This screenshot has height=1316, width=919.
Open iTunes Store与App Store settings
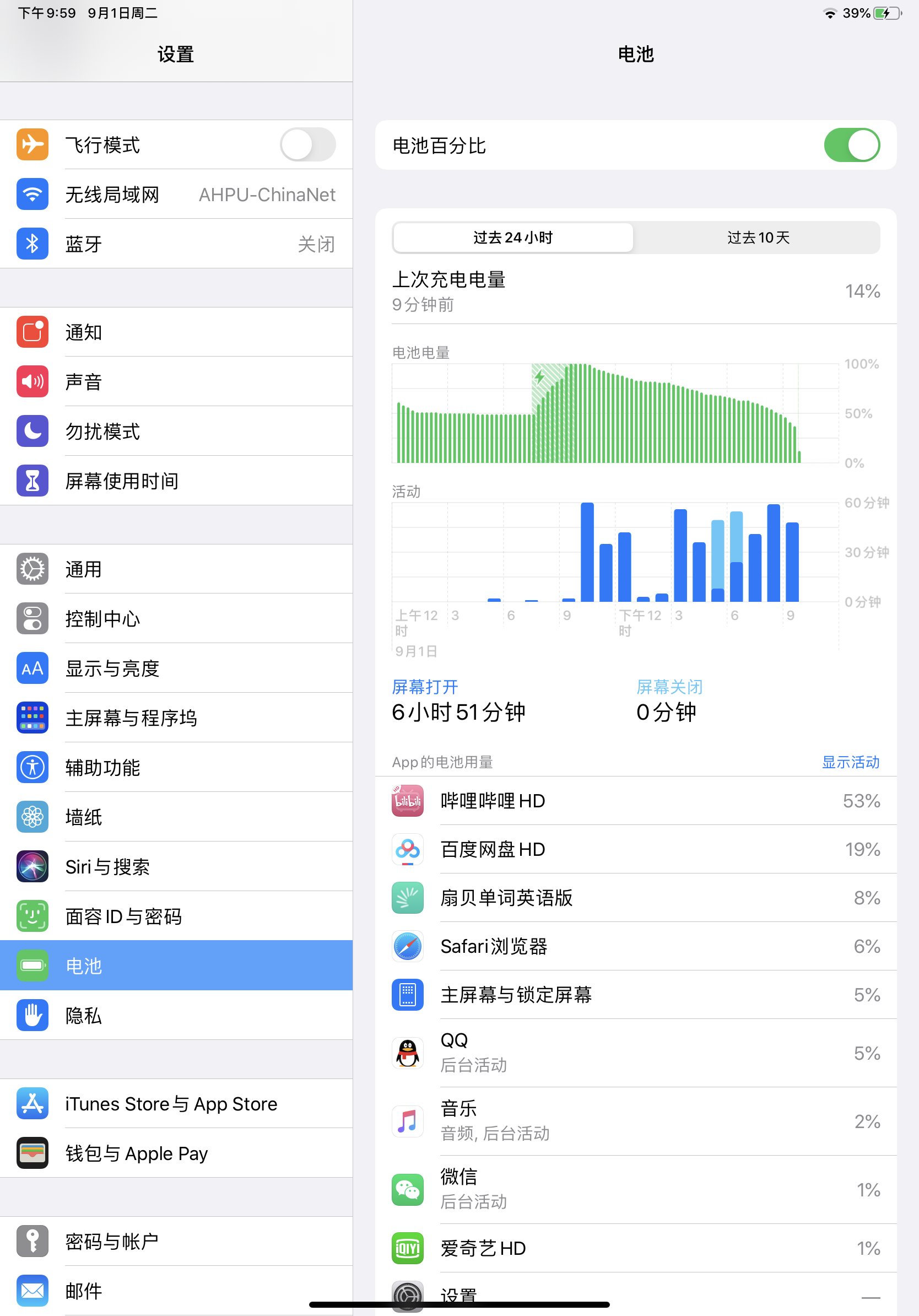tap(176, 1103)
